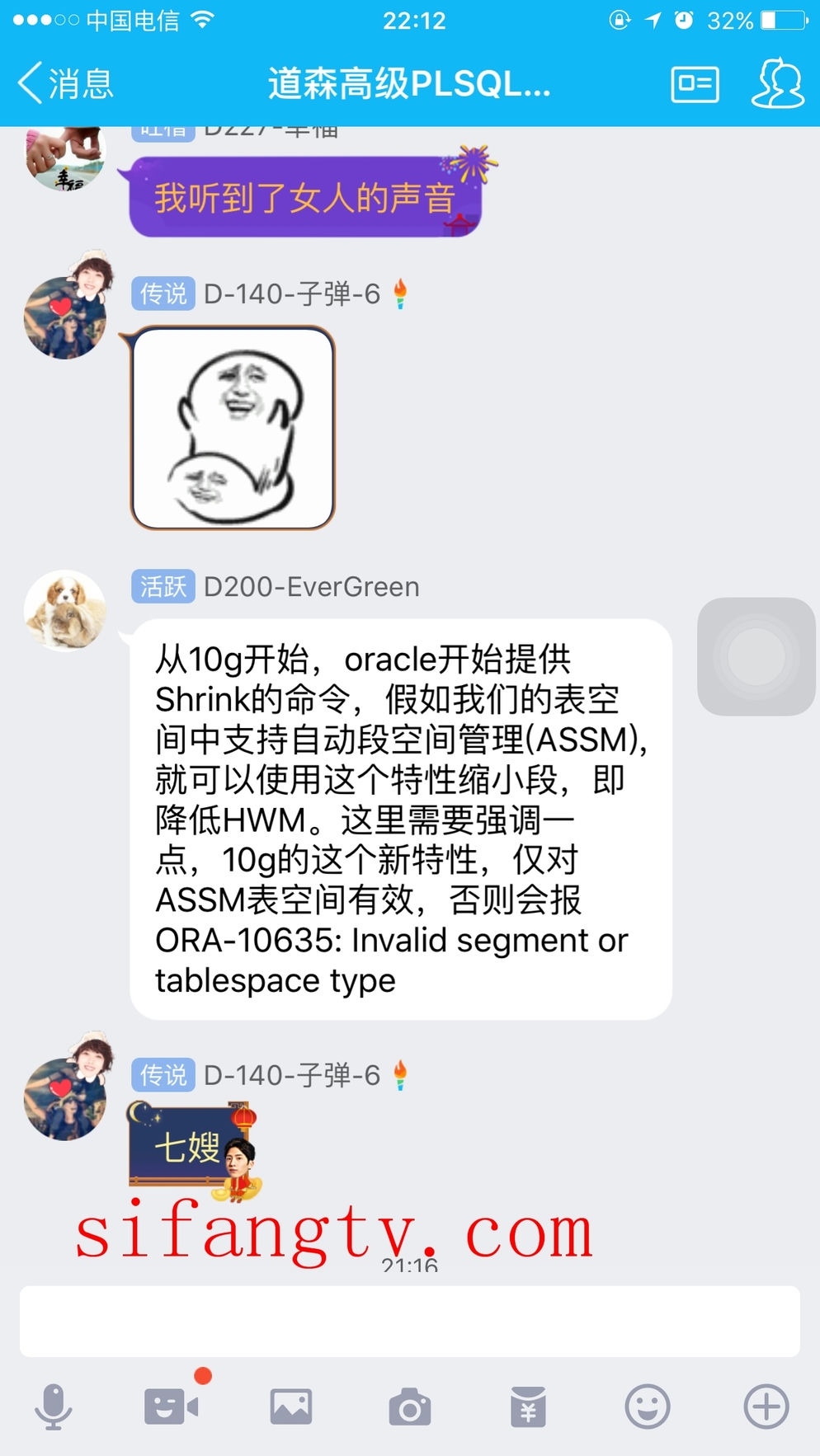Tap the AssistiveTouch floating button
The image size is (820, 1456).
[756, 657]
